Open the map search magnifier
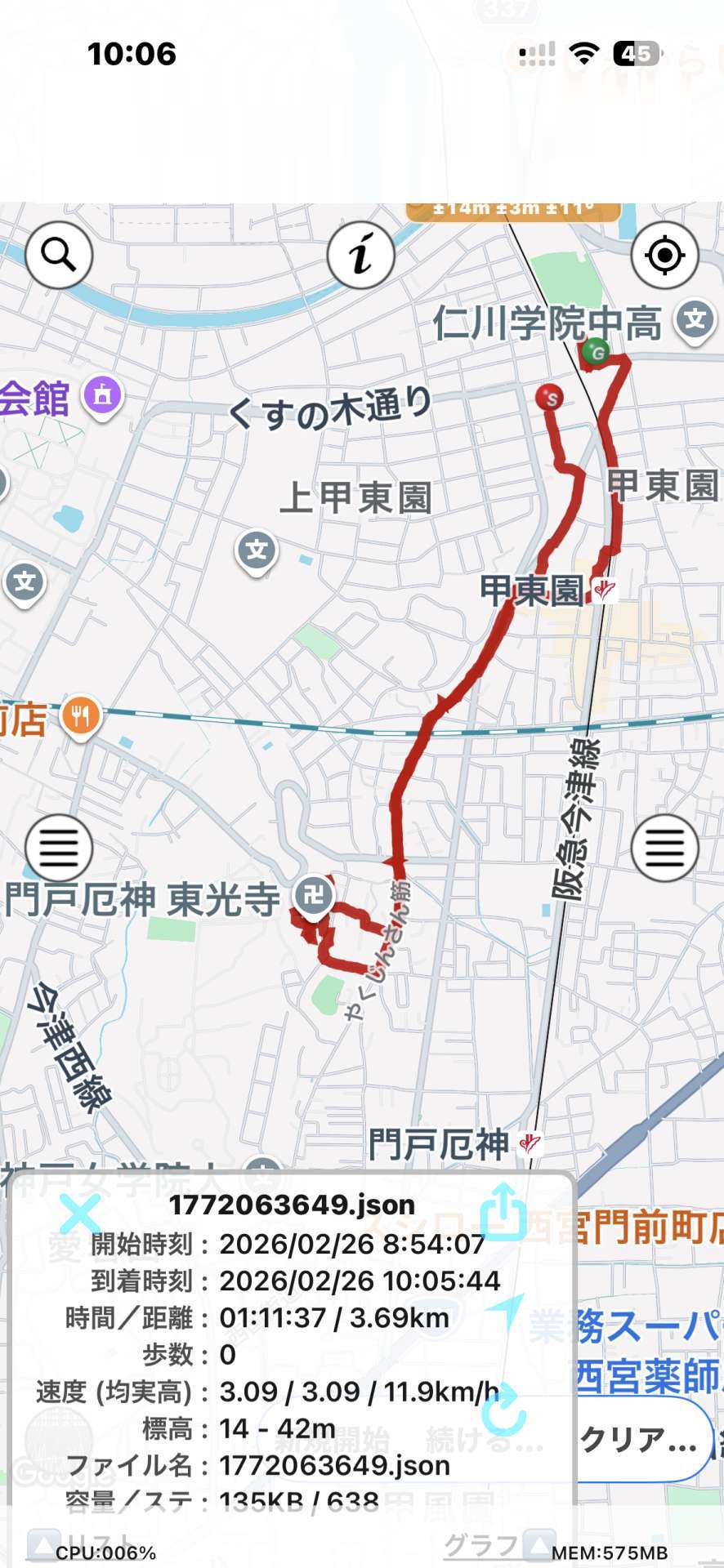This screenshot has height=1568, width=724. coord(59,256)
